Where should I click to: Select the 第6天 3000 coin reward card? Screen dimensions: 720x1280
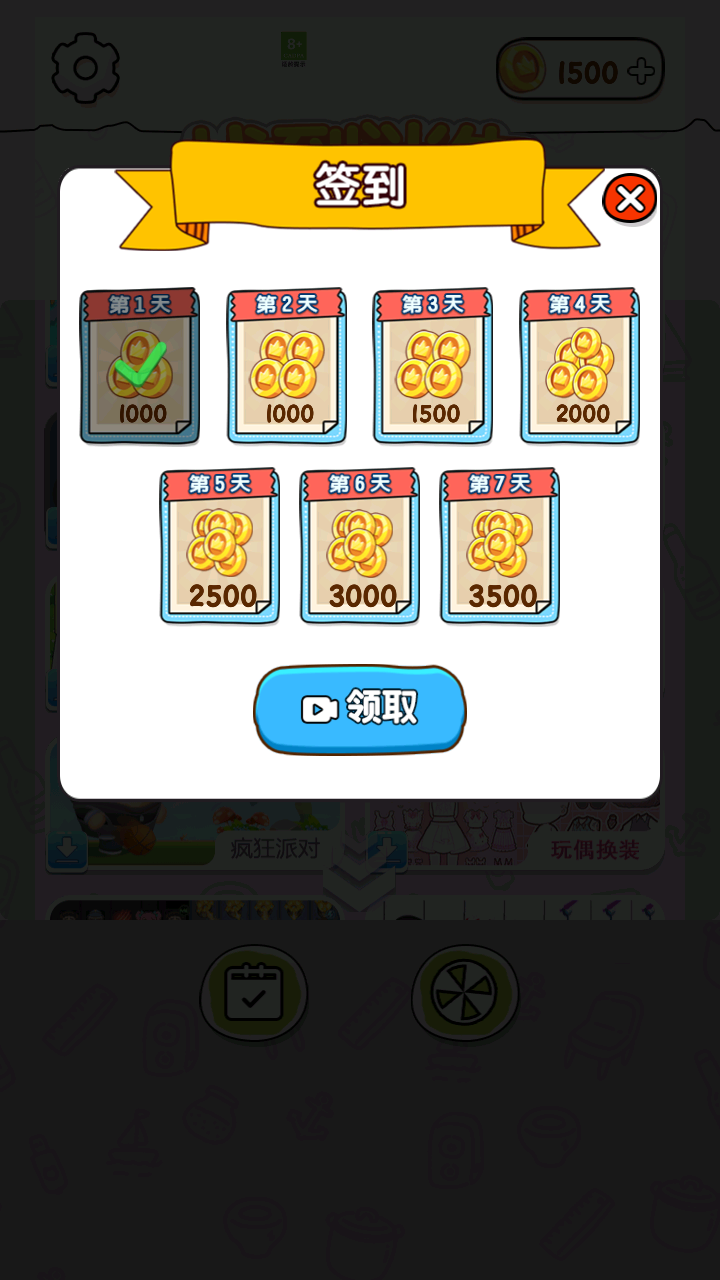click(x=360, y=547)
